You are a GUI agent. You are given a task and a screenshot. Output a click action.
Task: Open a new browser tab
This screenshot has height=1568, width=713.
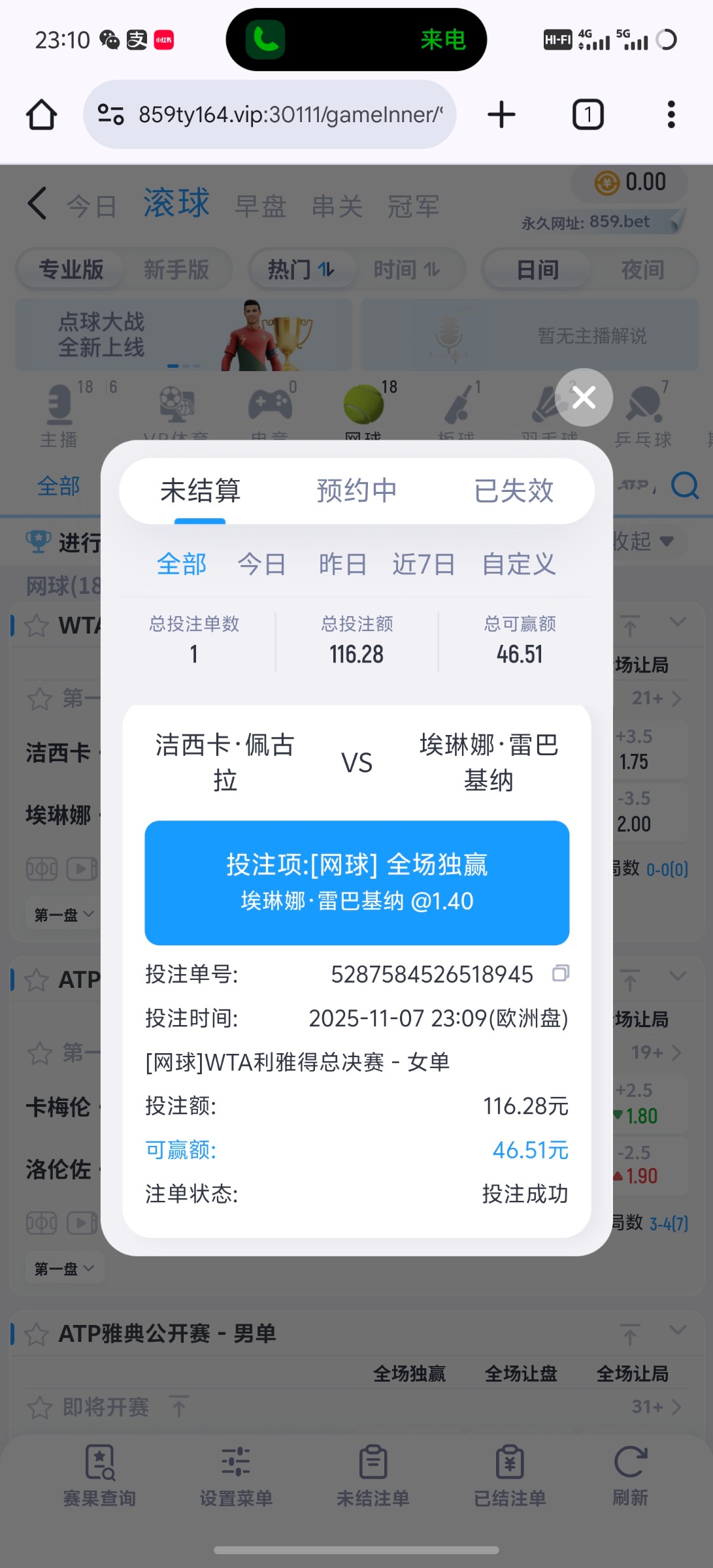coord(501,115)
